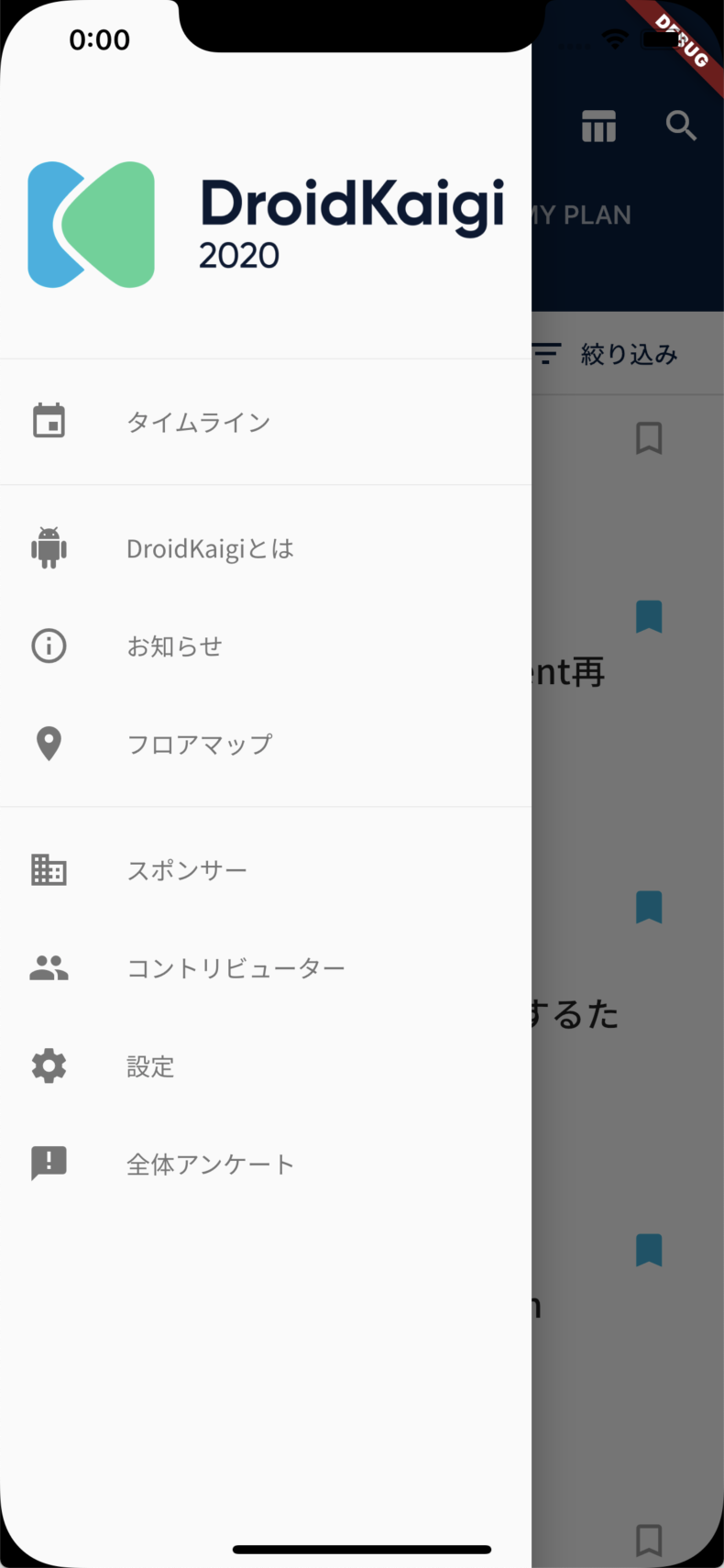
Task: Open DroidKaigiとは page
Action: pos(210,548)
